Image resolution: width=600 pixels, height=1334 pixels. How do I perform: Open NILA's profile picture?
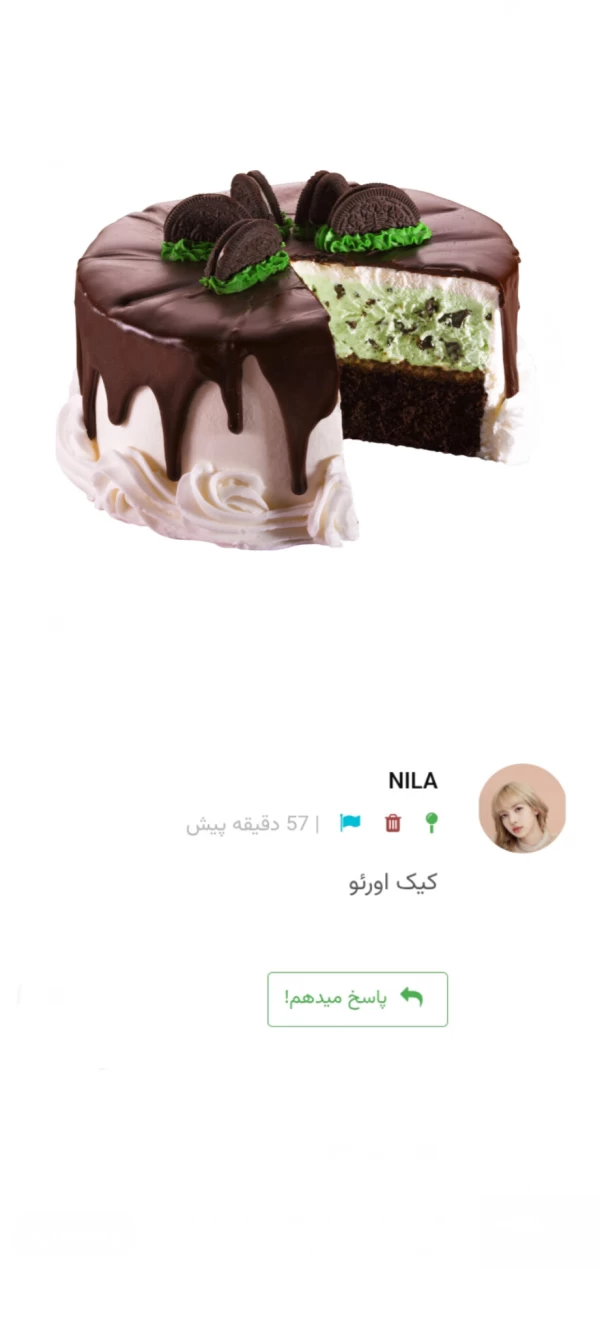pyautogui.click(x=521, y=808)
